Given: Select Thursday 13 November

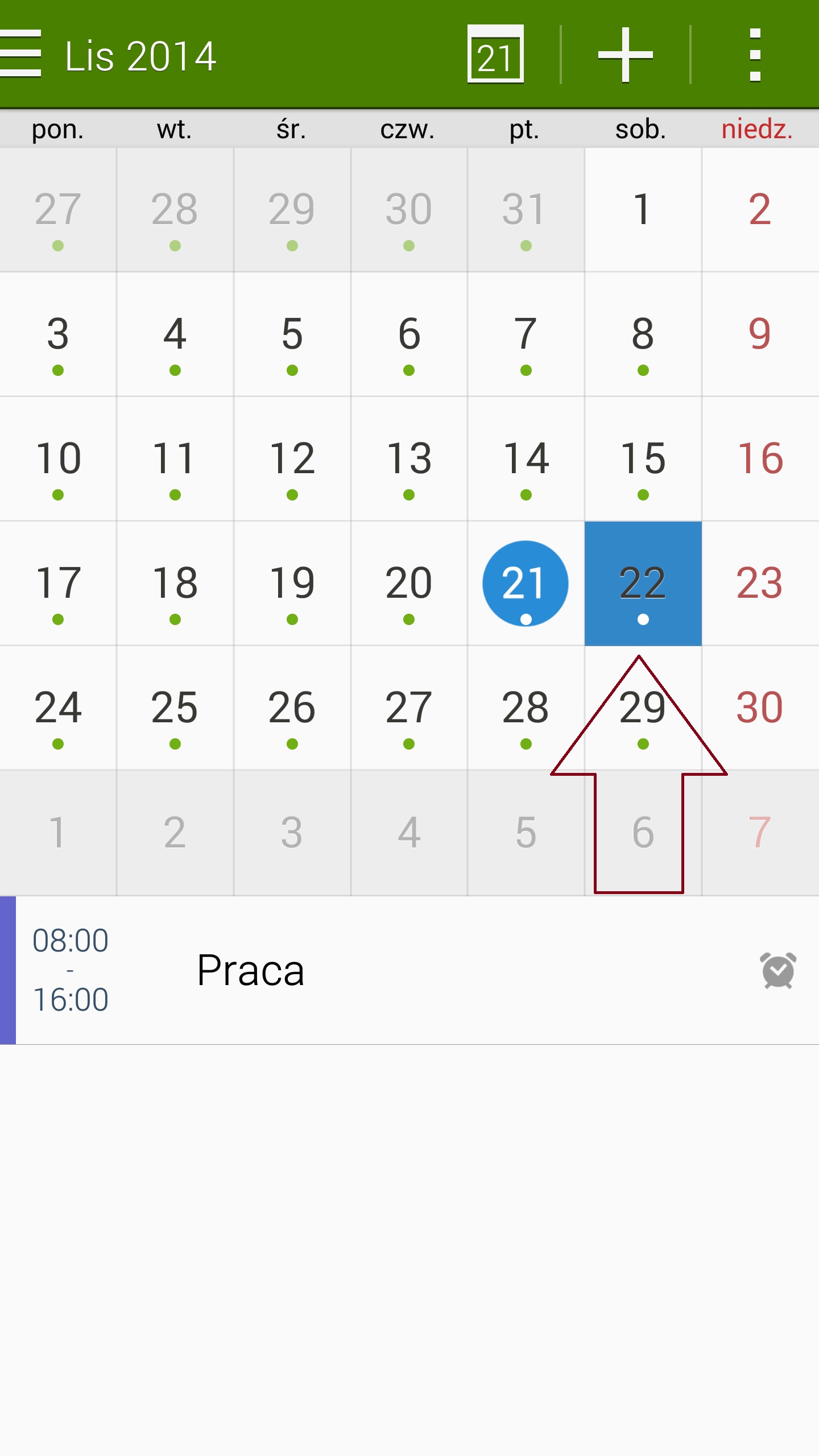Looking at the screenshot, I should [409, 459].
